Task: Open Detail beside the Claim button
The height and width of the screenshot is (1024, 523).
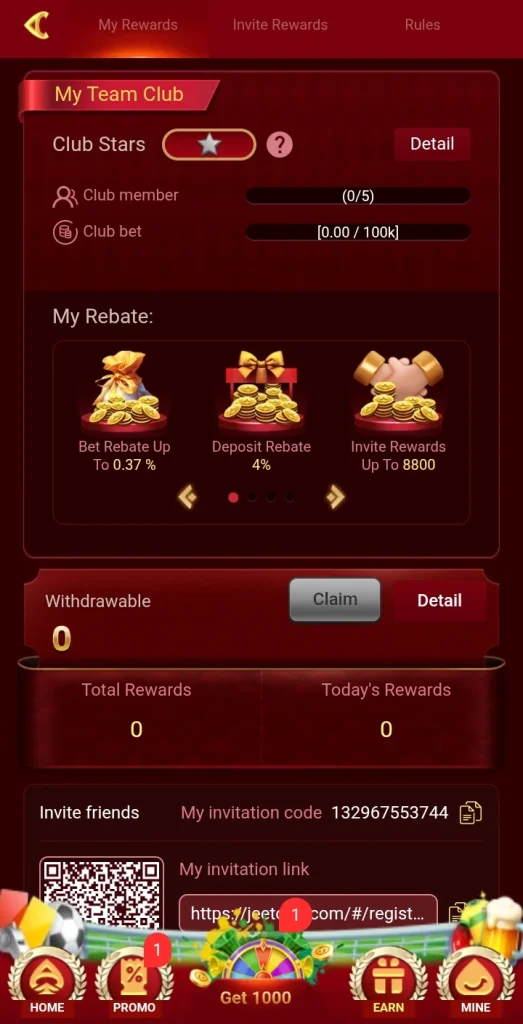Action: click(439, 600)
